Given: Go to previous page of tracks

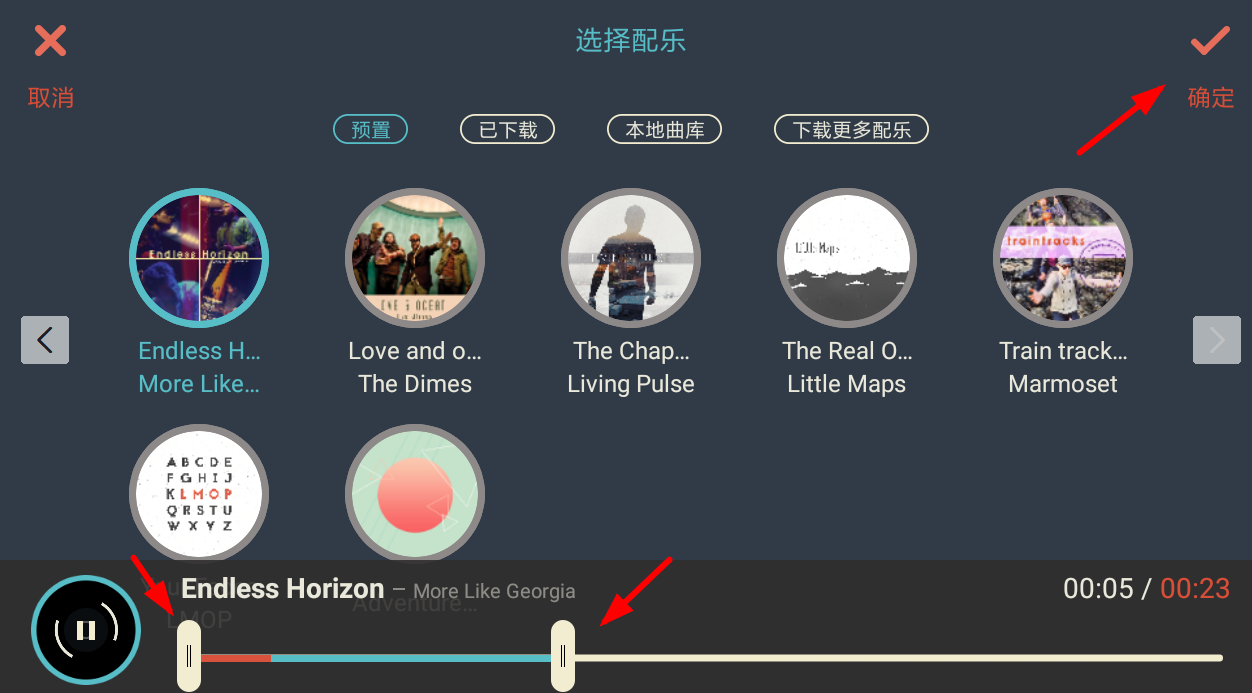Looking at the screenshot, I should coord(45,340).
